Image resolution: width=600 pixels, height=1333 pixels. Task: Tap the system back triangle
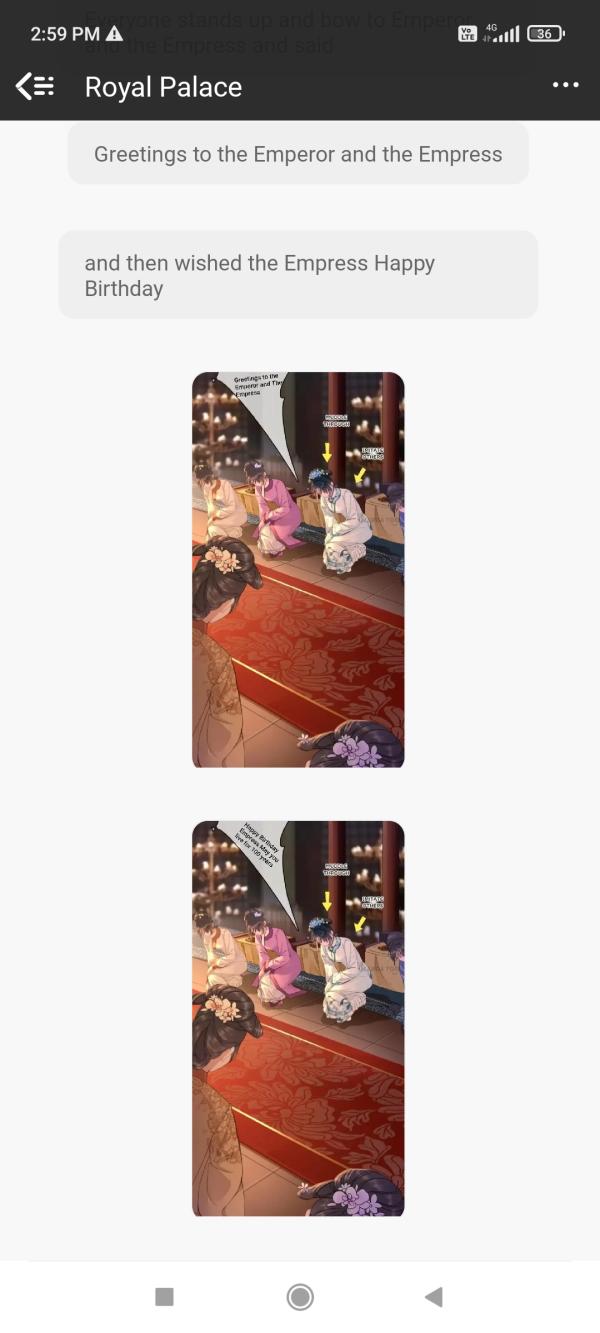[x=433, y=1297]
